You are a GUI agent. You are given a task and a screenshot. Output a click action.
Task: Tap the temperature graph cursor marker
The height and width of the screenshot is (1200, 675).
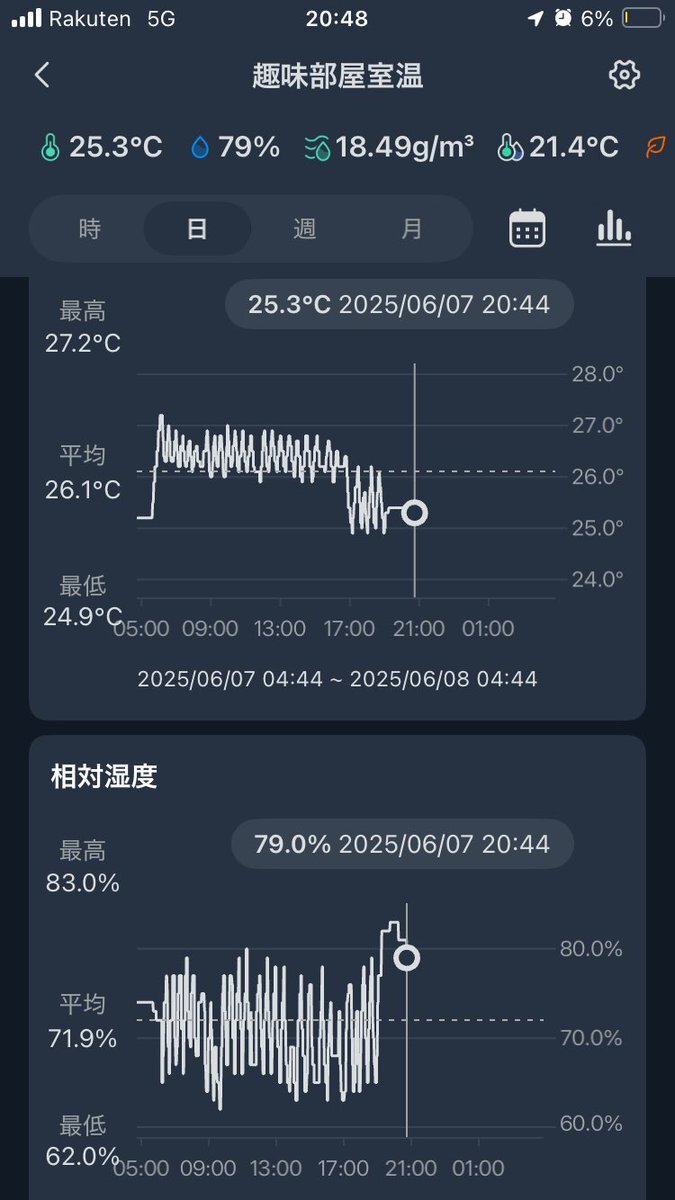pyautogui.click(x=414, y=513)
